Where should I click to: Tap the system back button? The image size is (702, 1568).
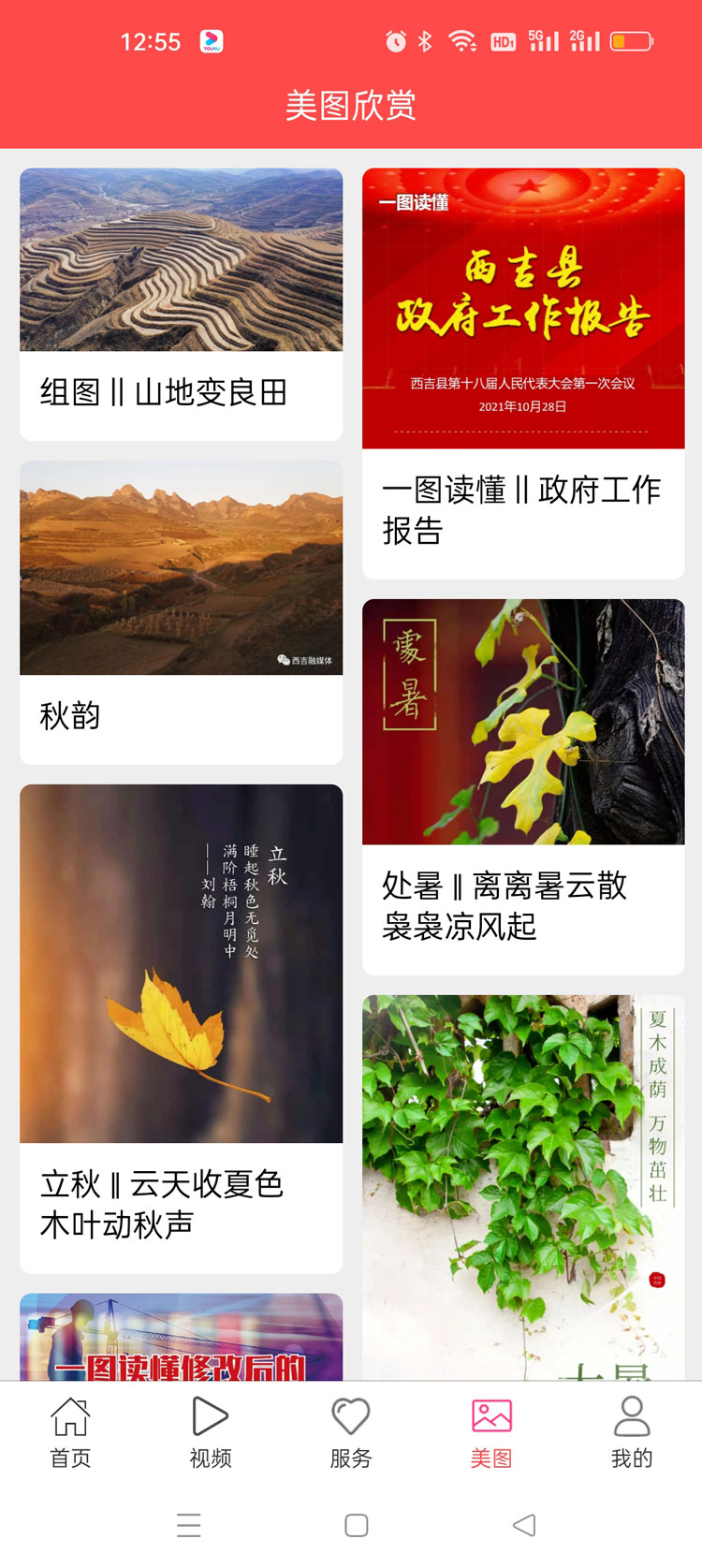coord(524,1525)
